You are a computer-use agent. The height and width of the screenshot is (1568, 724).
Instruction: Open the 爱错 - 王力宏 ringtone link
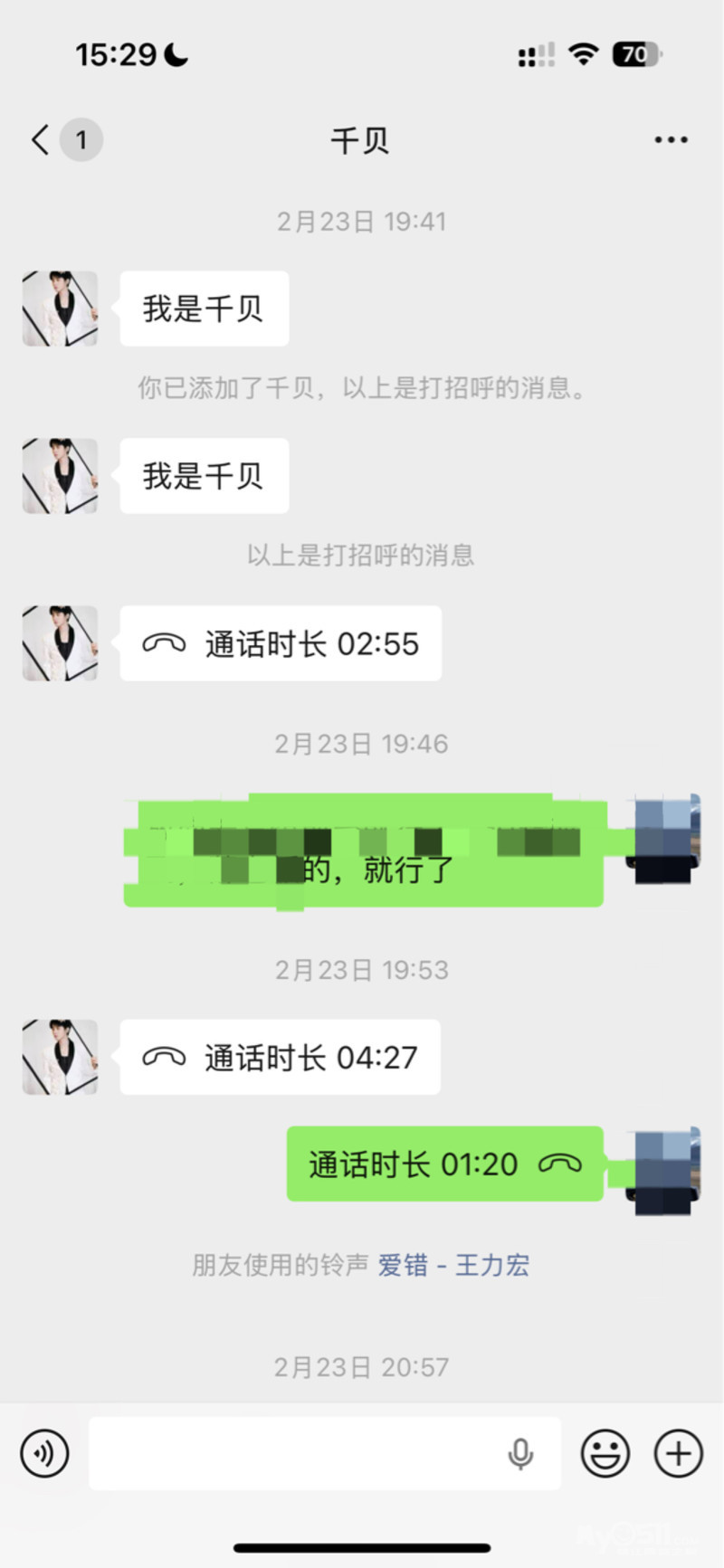[453, 1265]
